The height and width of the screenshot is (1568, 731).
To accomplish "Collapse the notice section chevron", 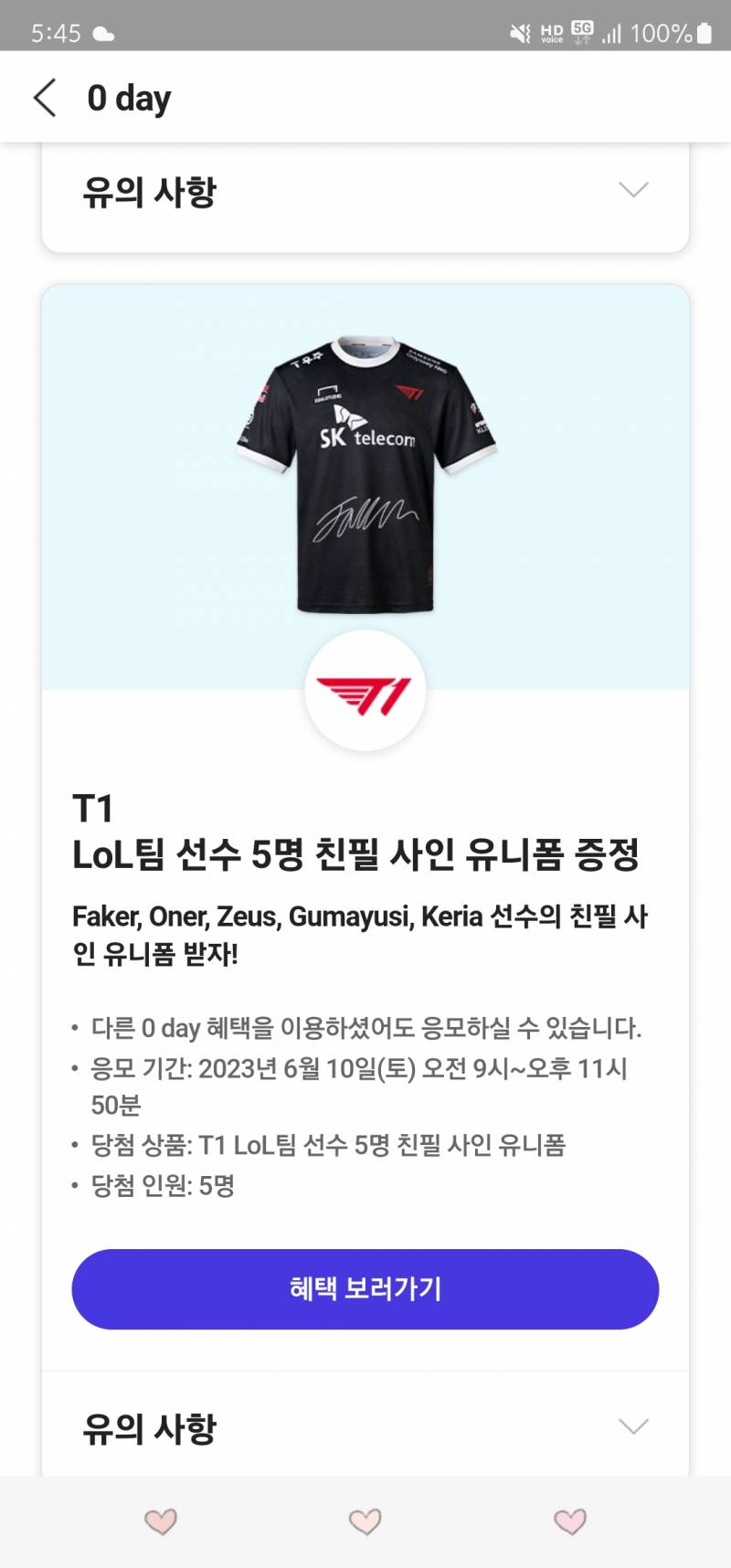I will 632,191.
